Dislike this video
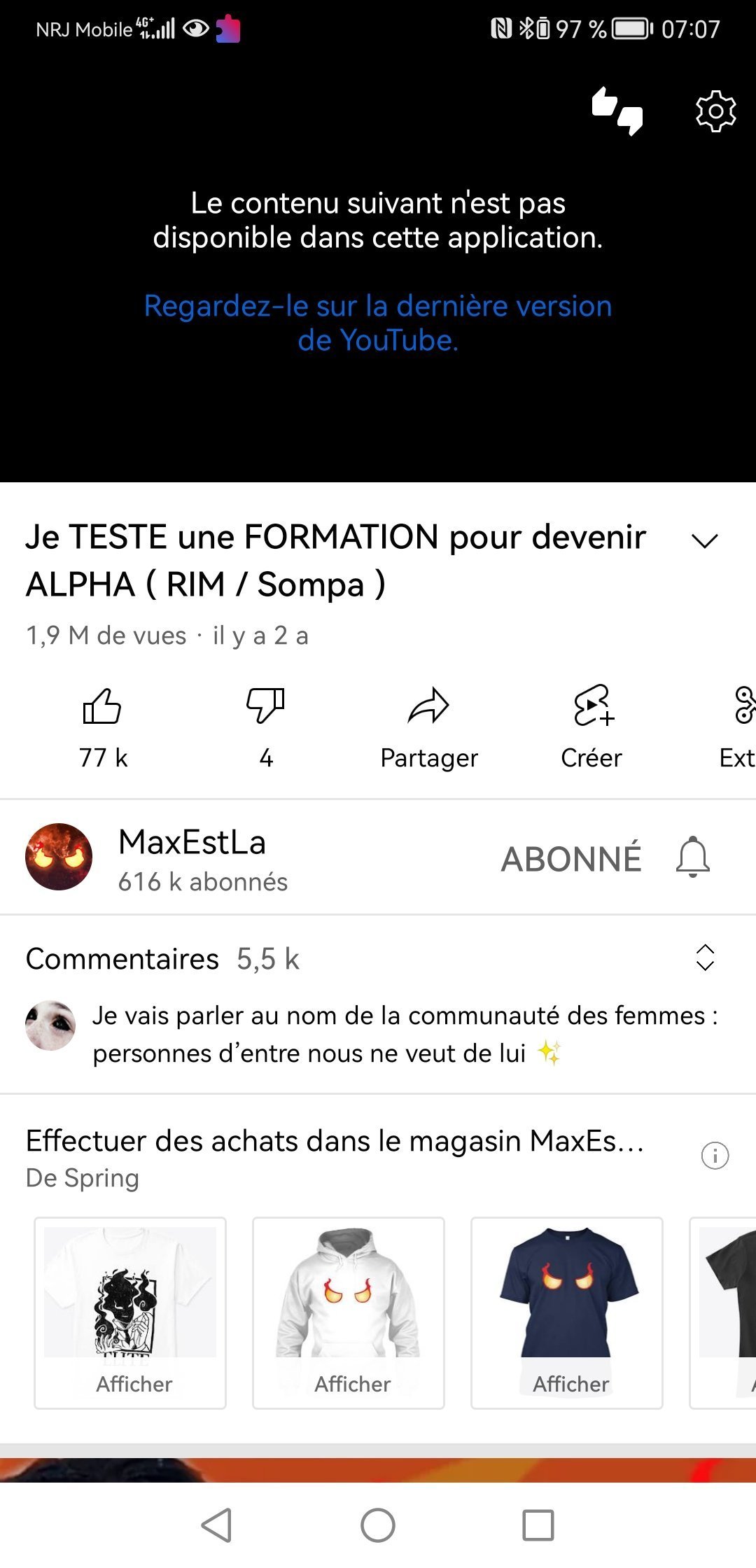 (265, 706)
